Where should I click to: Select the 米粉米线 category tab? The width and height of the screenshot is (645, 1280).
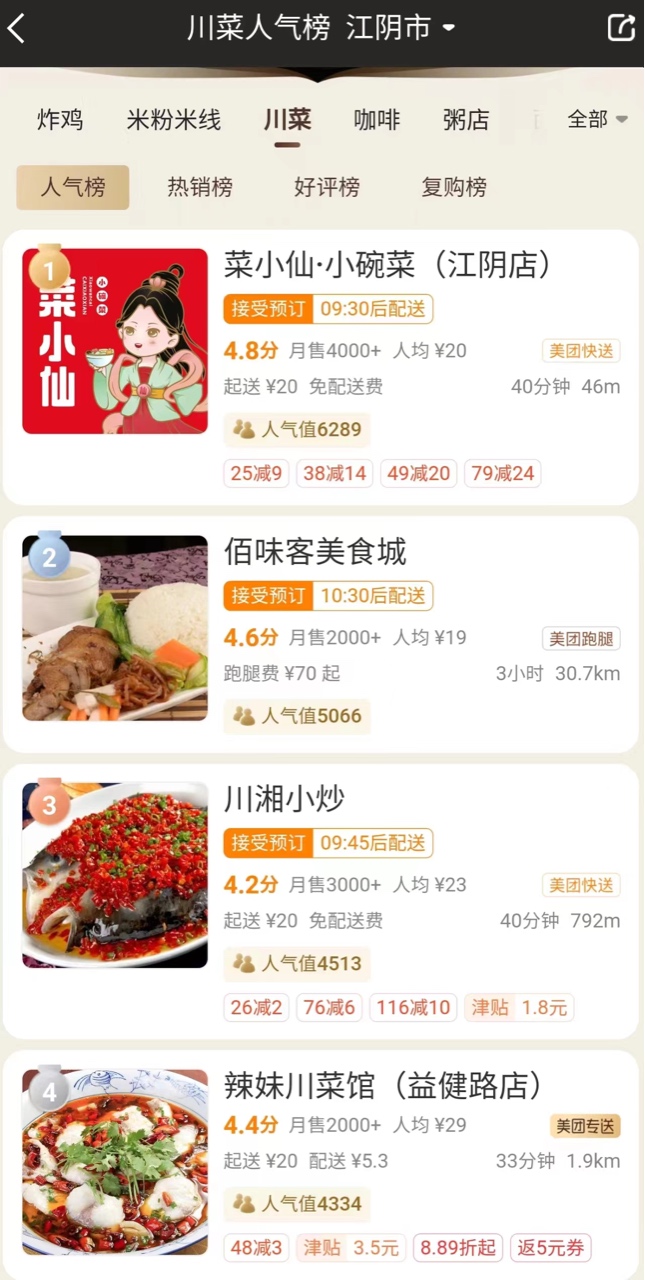[173, 121]
